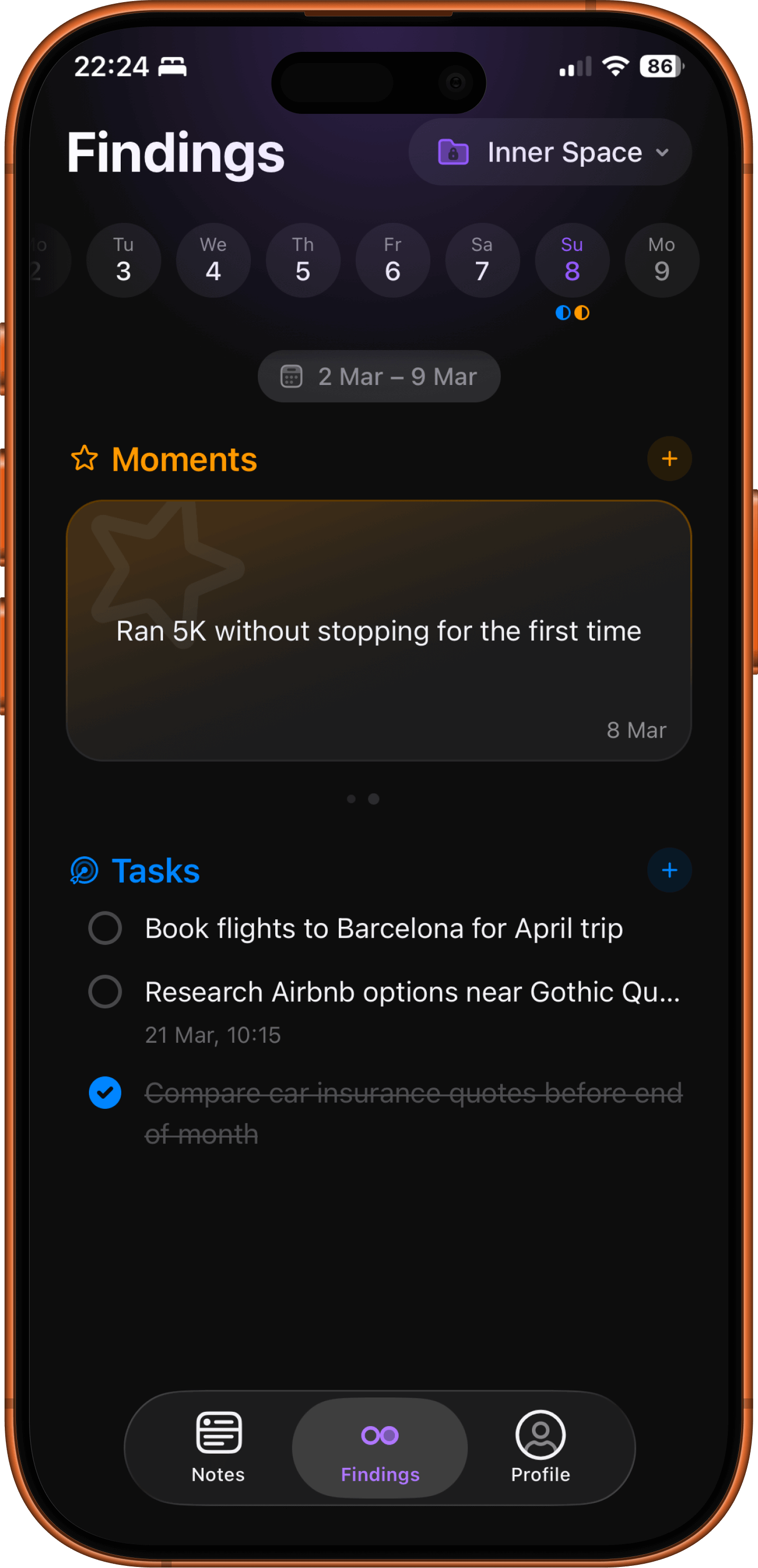Viewport: 758px width, 1568px height.
Task: Tap the Findings infinity icon in bottom navigation
Action: (379, 1435)
